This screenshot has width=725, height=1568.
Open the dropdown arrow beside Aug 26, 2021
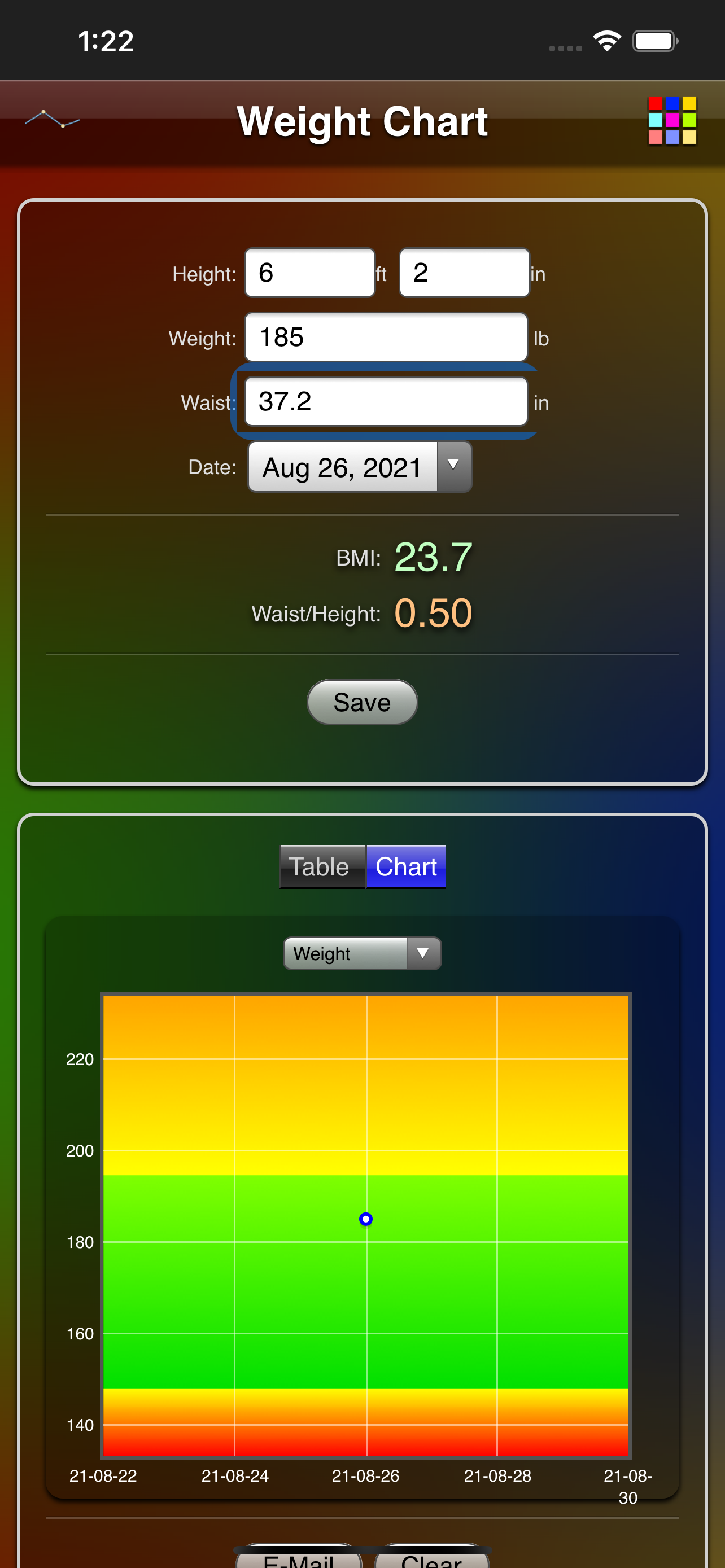(x=453, y=467)
